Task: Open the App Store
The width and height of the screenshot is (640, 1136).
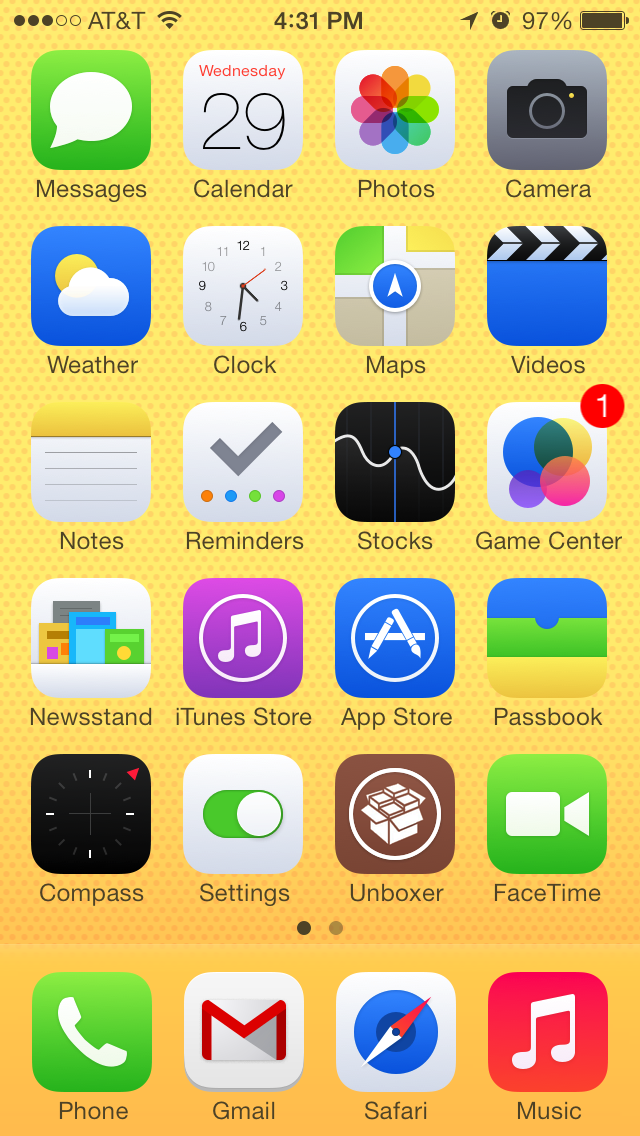Action: (395, 639)
